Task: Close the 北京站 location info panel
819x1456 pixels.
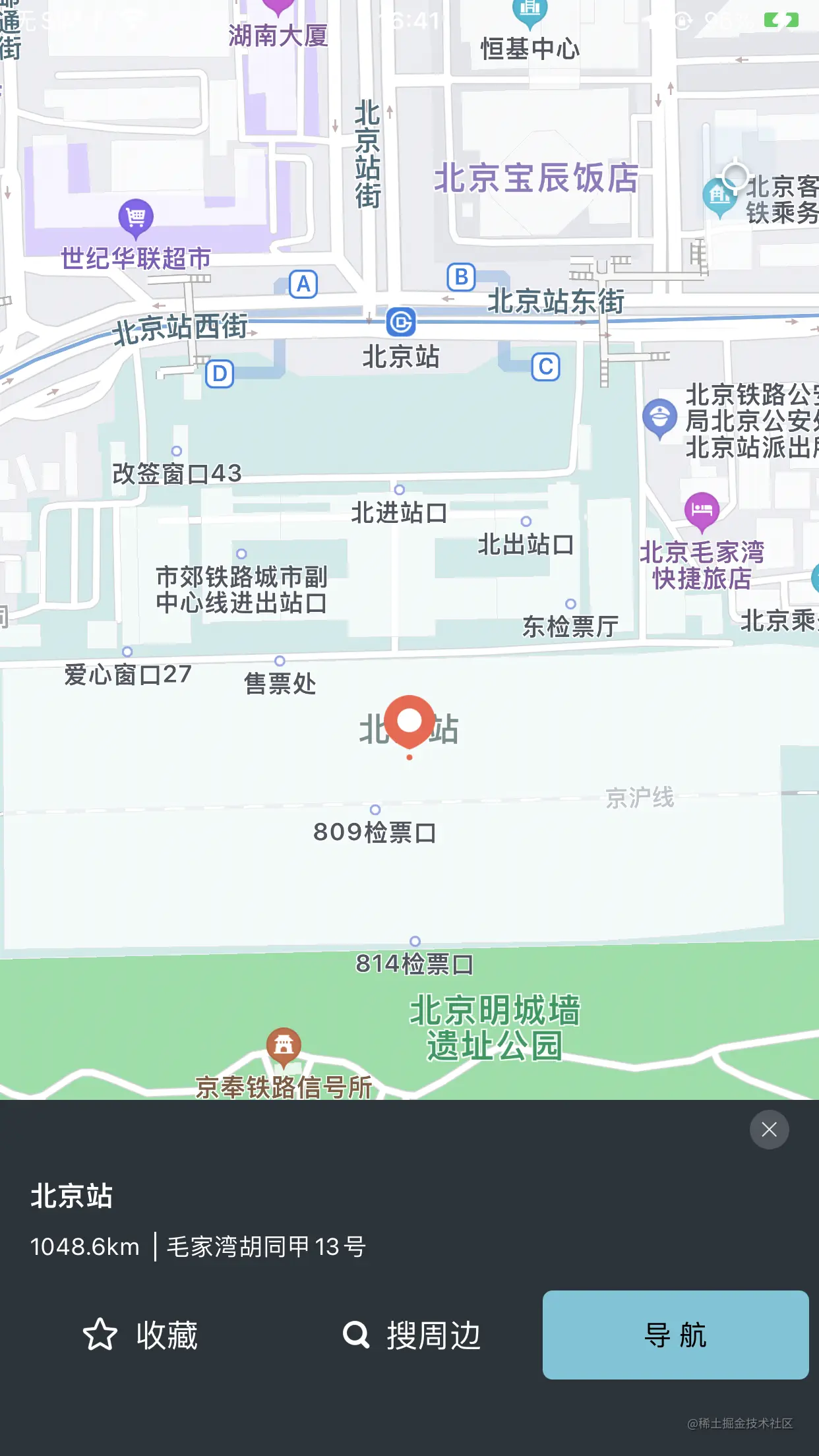Action: (x=769, y=1130)
